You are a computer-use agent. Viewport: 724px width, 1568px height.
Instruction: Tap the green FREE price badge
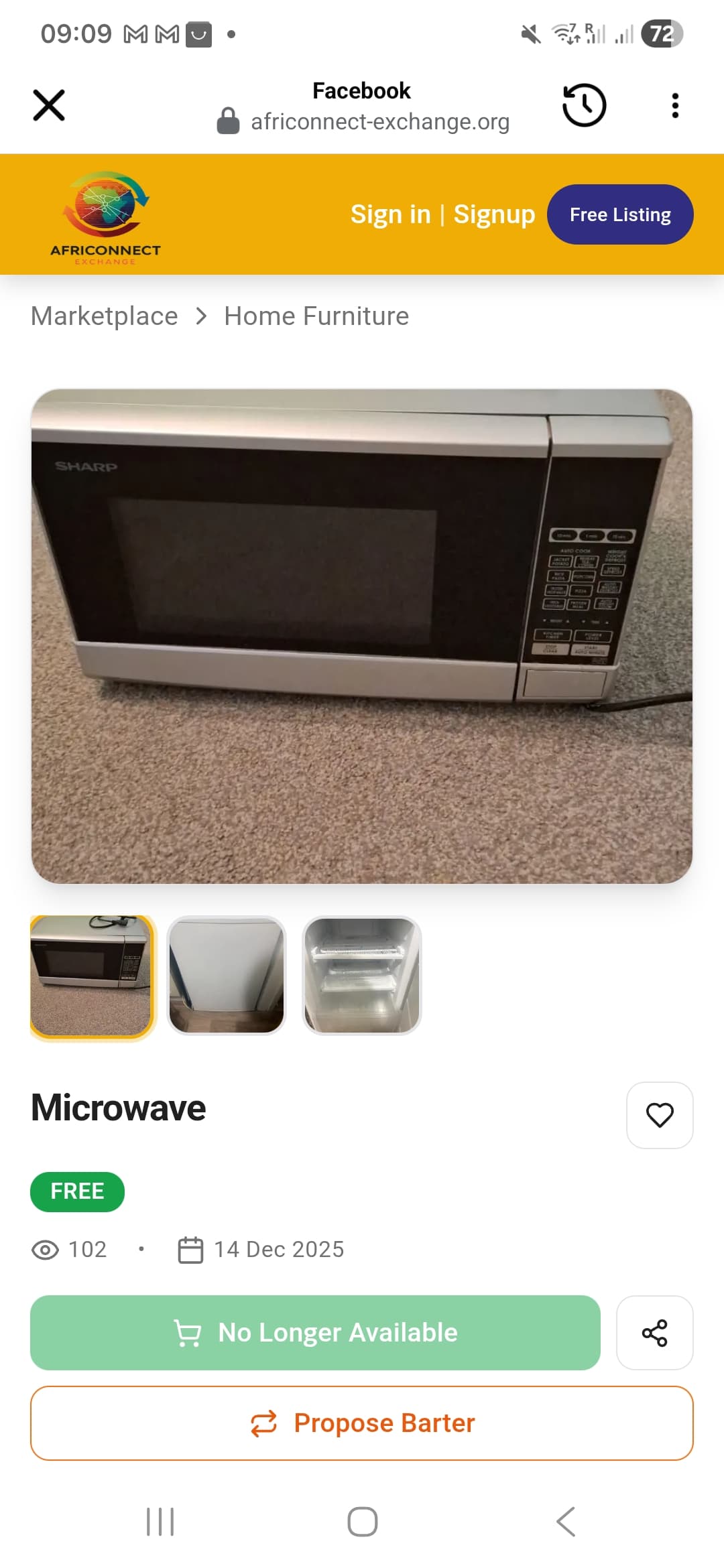click(x=77, y=1191)
